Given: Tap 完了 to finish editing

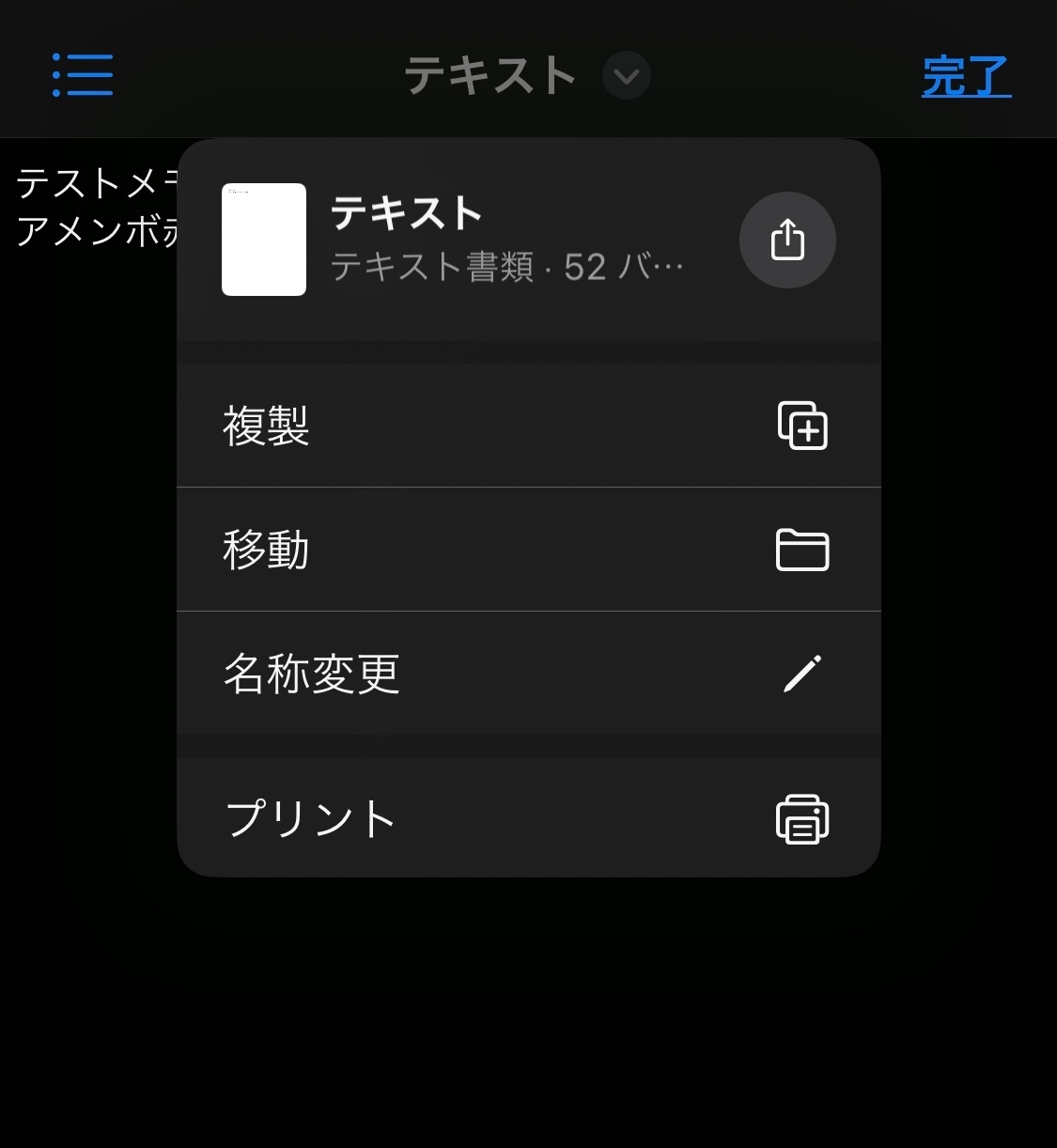Looking at the screenshot, I should coord(967,77).
